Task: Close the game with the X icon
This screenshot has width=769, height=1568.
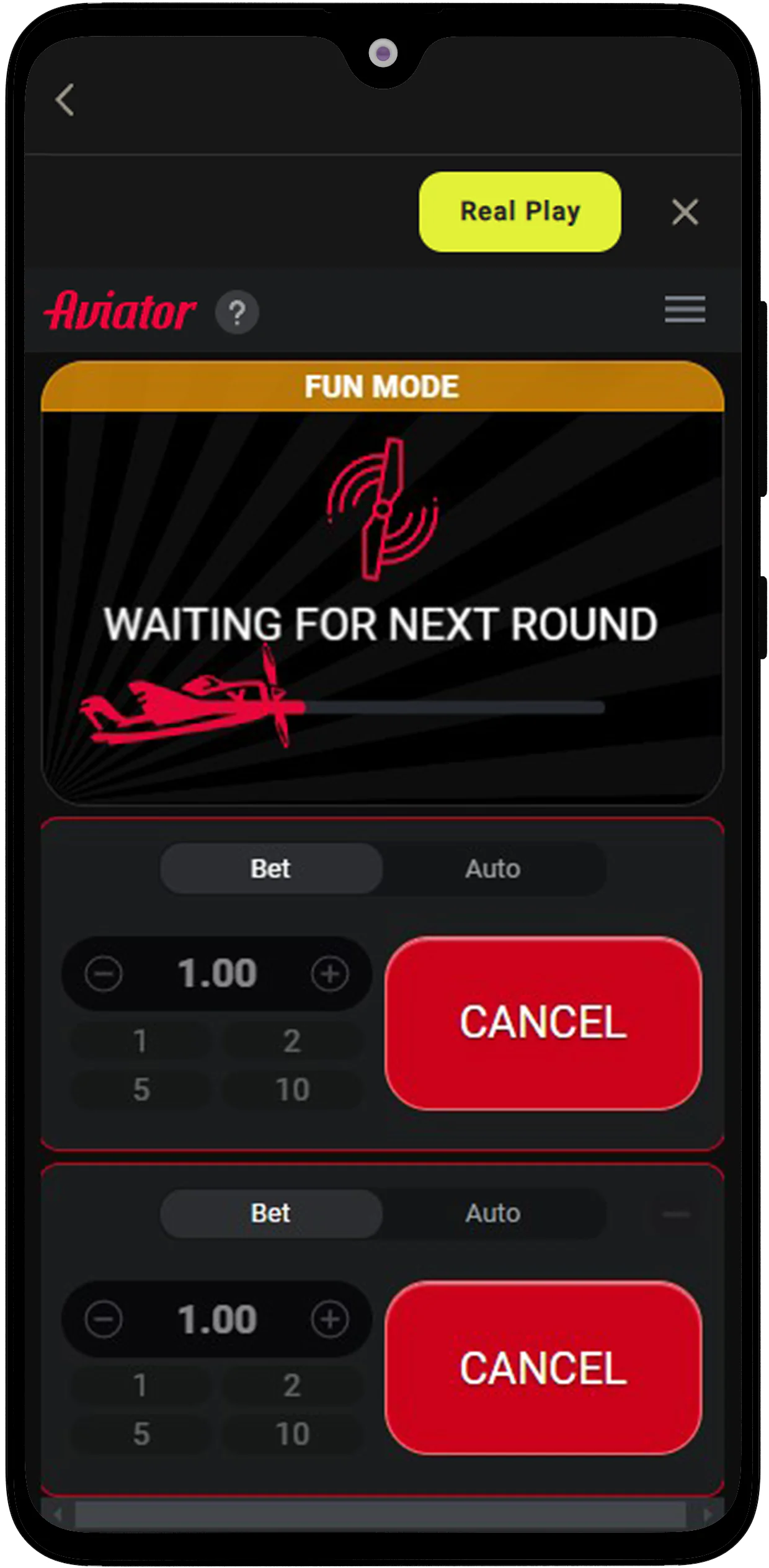Action: [x=685, y=212]
